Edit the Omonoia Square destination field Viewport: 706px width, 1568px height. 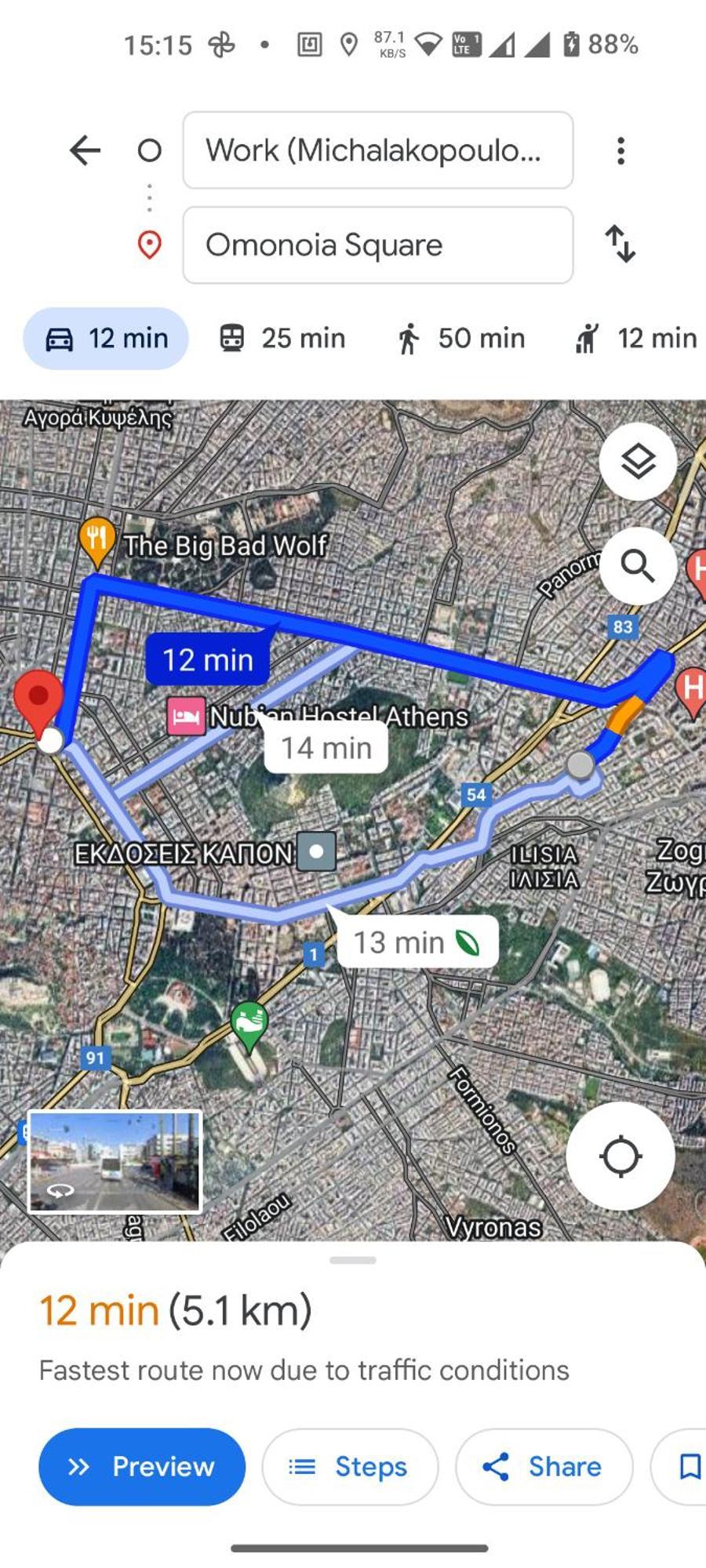click(x=377, y=245)
